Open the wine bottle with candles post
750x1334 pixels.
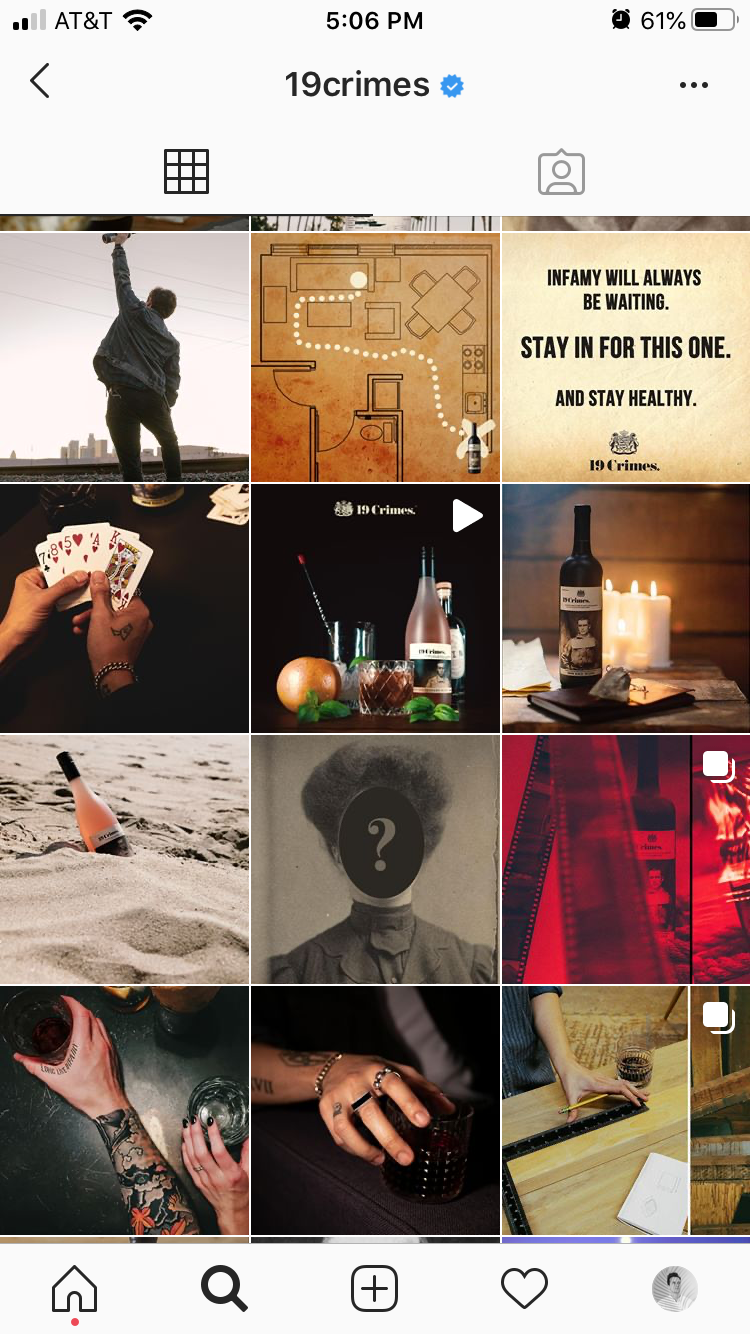click(626, 608)
